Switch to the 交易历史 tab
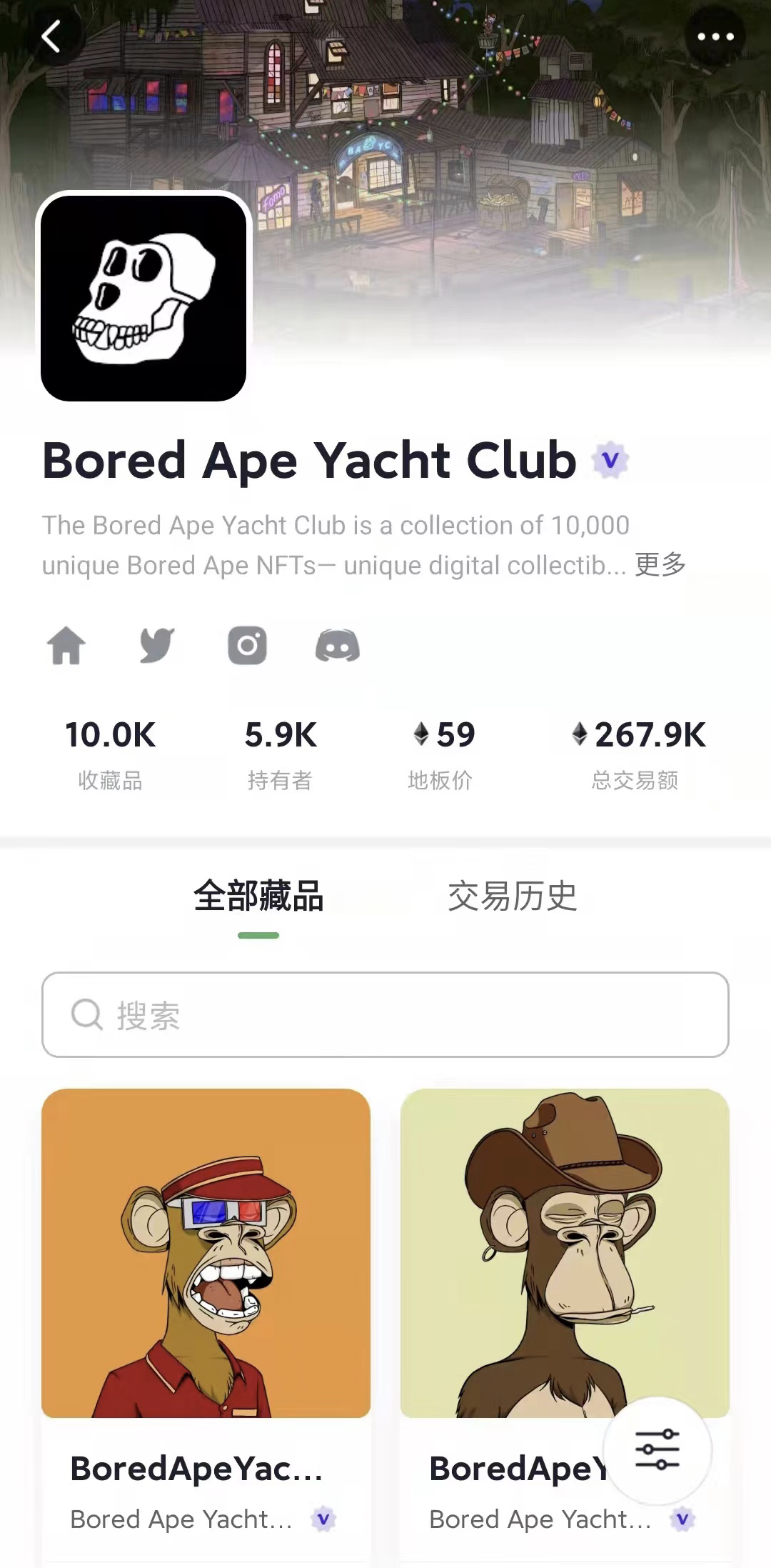Screen dimensions: 771x1568 point(512,896)
